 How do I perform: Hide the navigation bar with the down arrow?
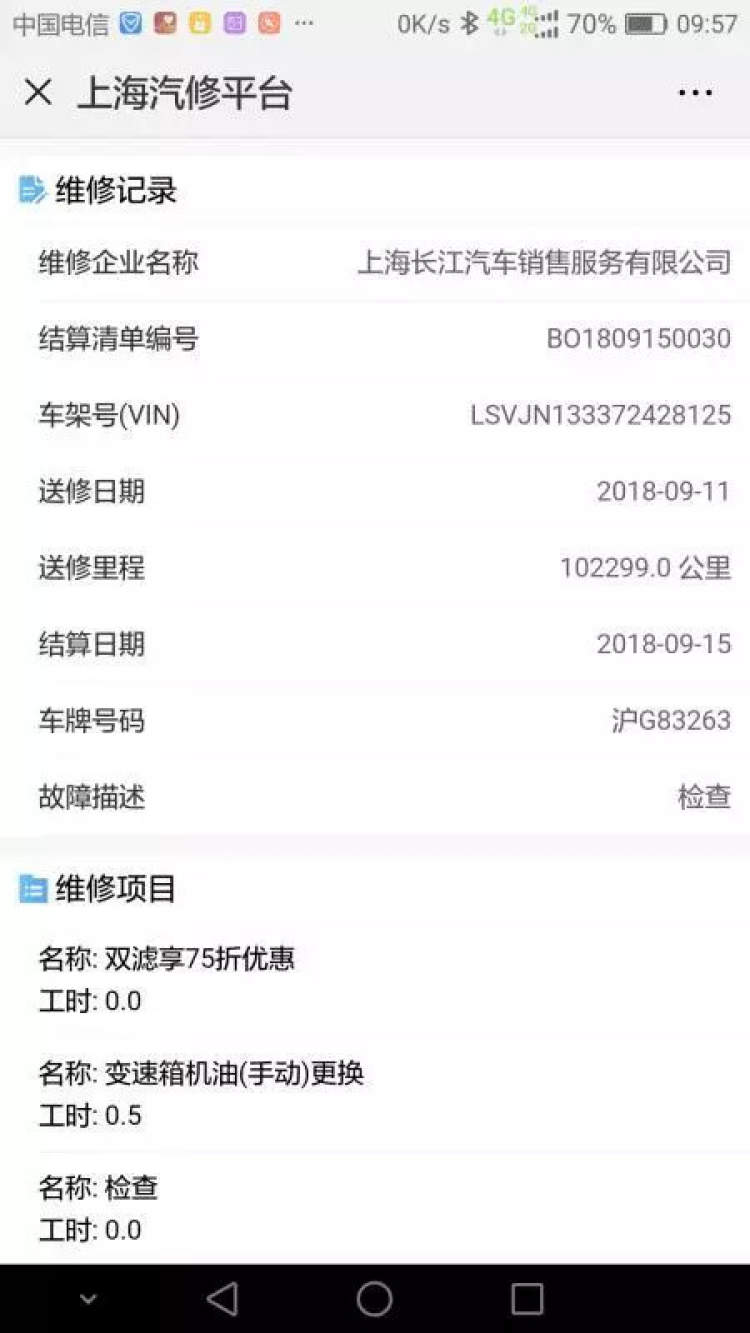(x=88, y=1299)
